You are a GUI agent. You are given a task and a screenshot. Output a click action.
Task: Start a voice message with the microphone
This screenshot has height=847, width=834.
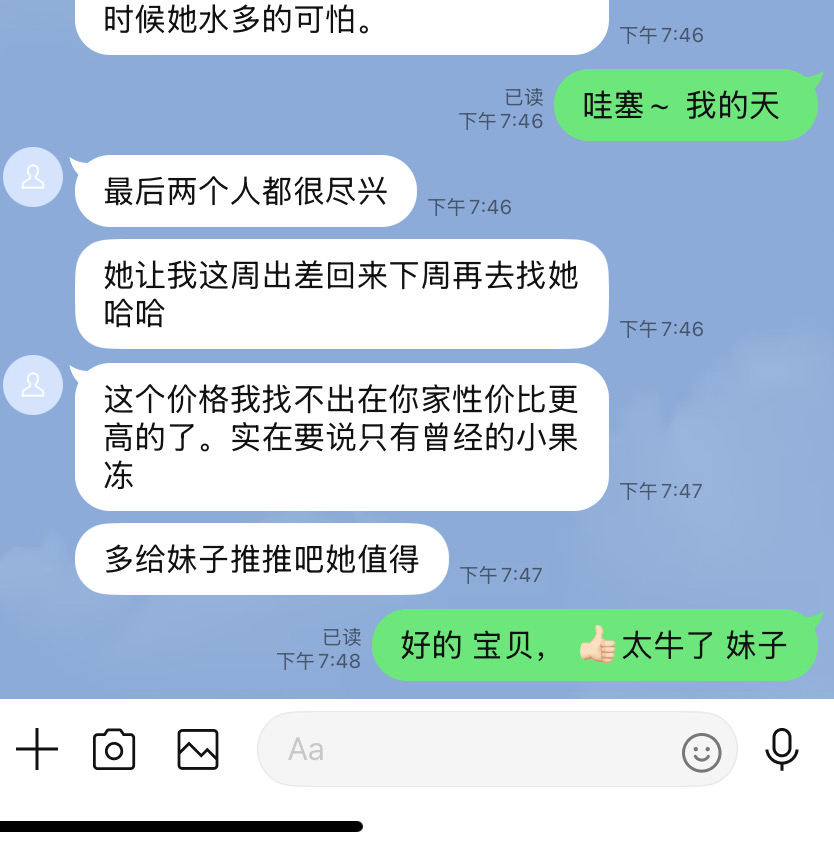pos(782,749)
